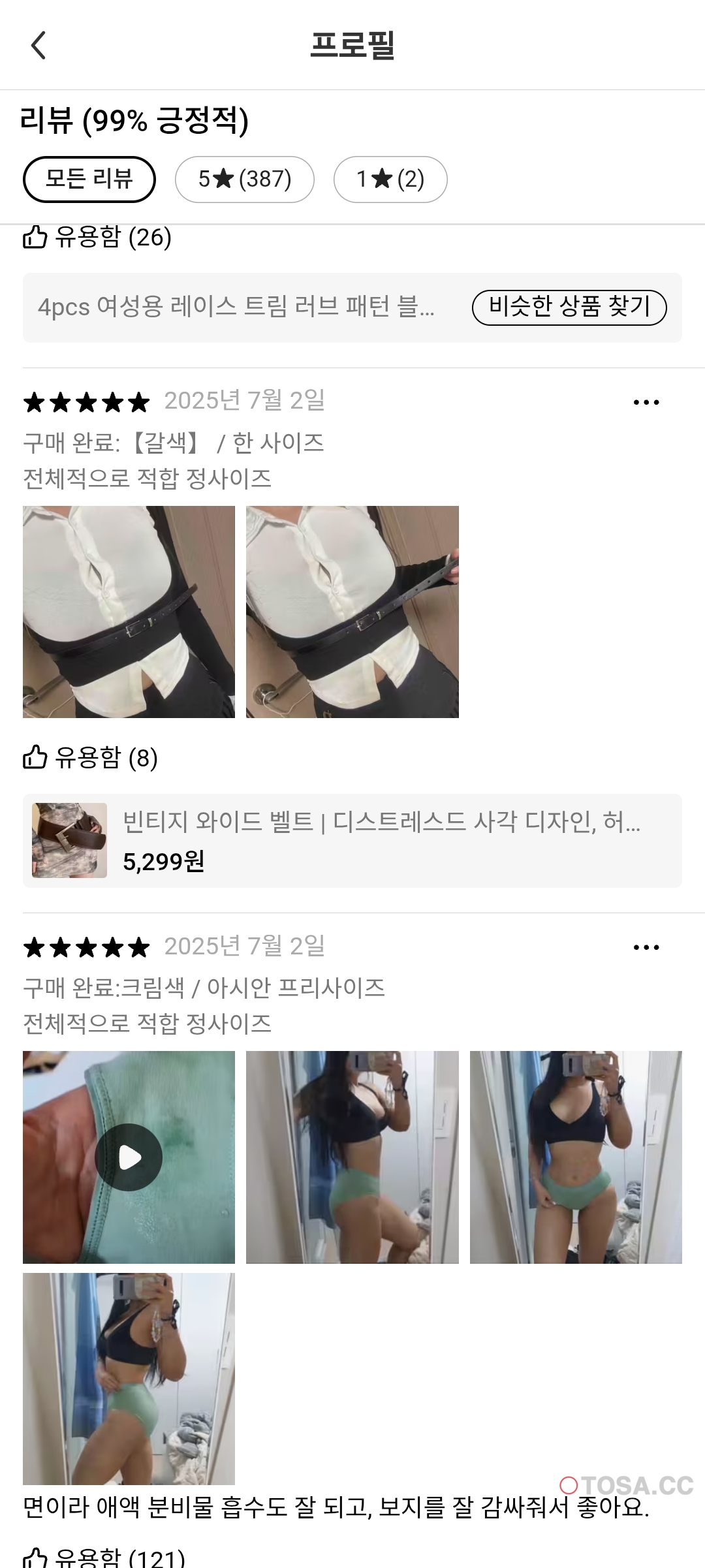Open the 빈티지 와이드 벨트 product card
Viewport: 705px width, 1568px height.
[x=352, y=841]
